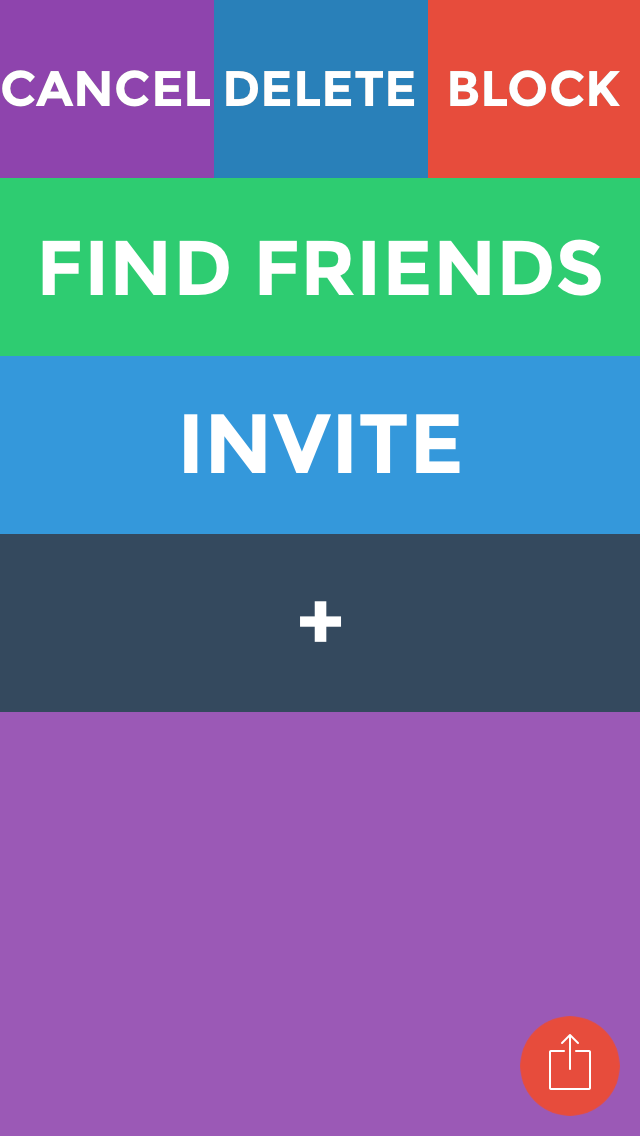
Task: Open Find Friends
Action: (x=320, y=267)
